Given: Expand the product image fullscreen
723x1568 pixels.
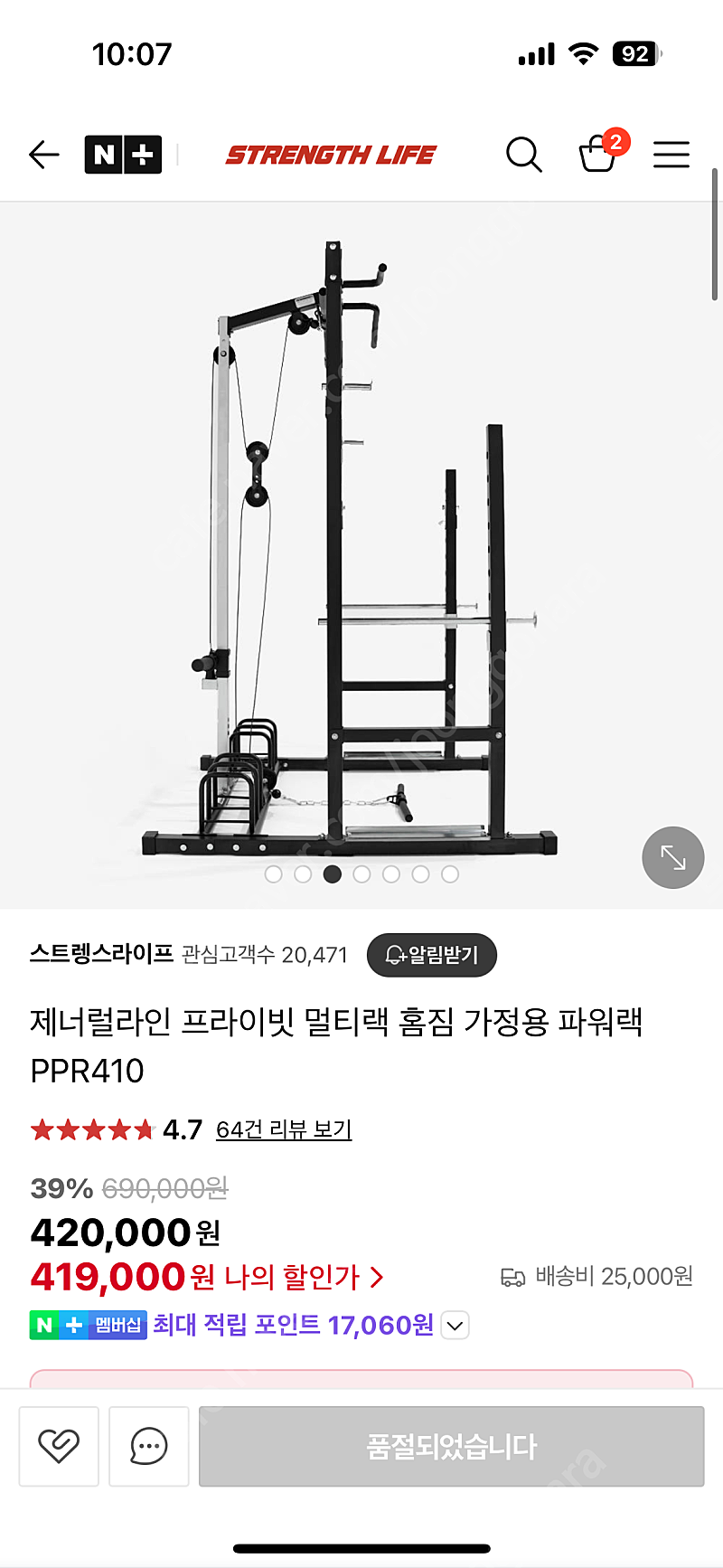Looking at the screenshot, I should (x=673, y=857).
